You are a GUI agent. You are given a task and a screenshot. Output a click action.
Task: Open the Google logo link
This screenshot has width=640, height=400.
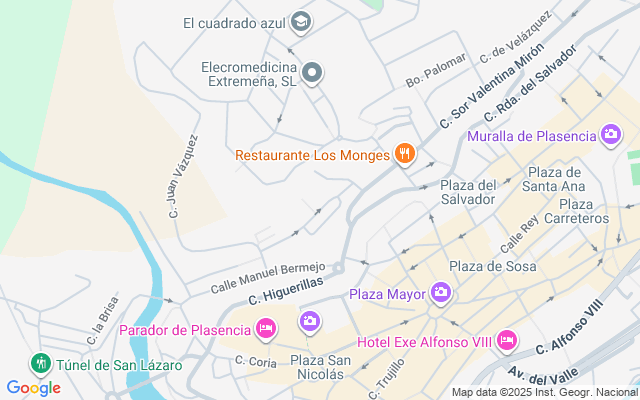click(x=34, y=388)
